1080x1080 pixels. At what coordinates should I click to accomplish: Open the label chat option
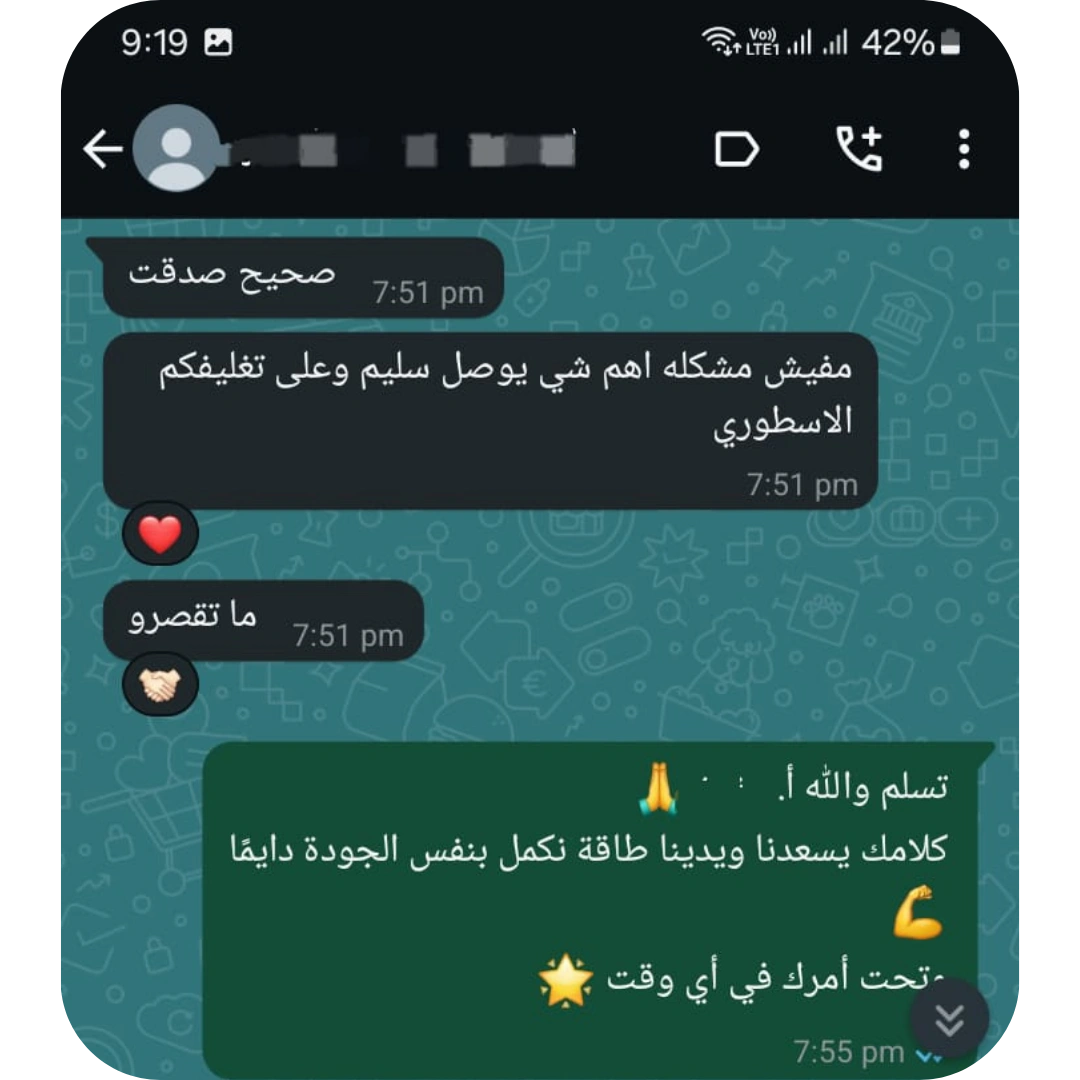click(737, 150)
